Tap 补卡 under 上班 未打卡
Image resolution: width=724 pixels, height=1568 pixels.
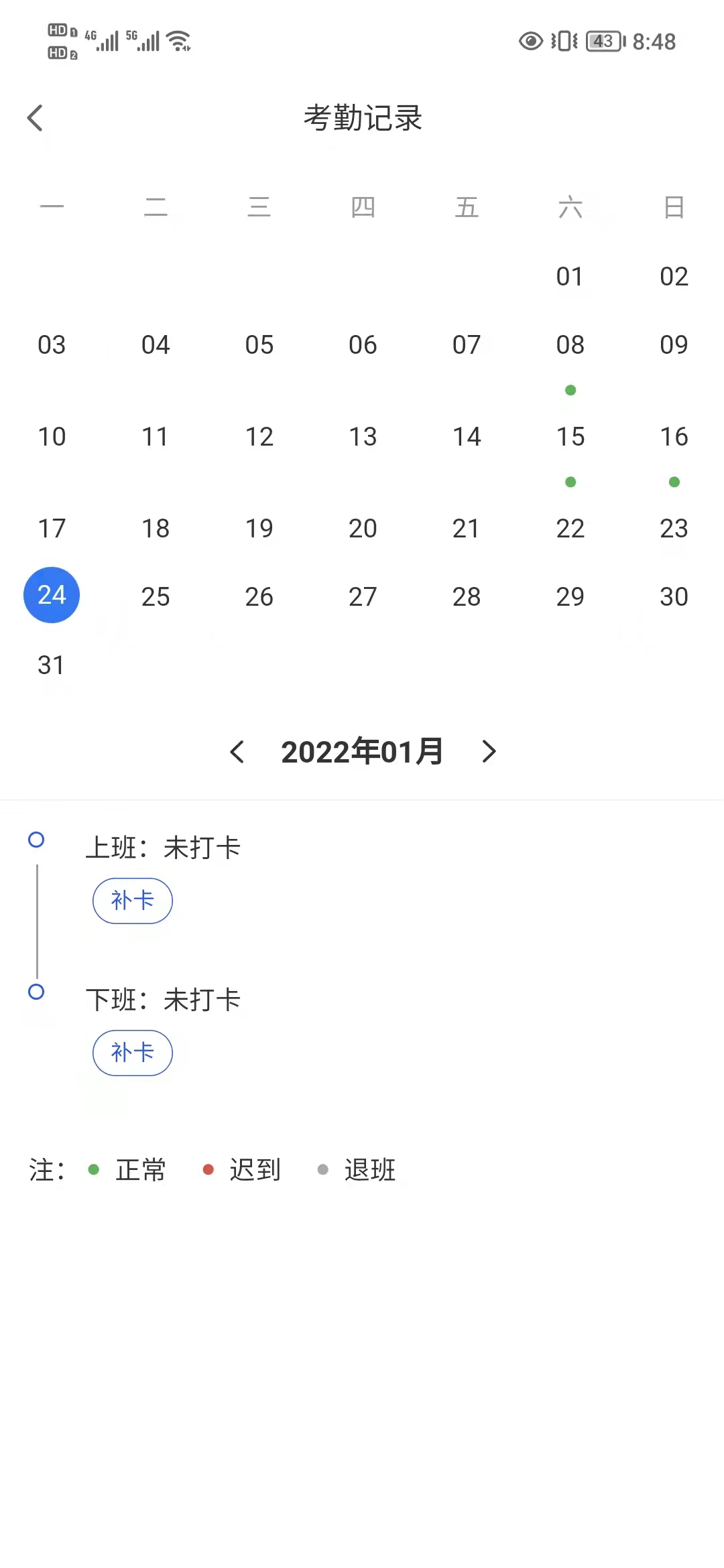pos(133,901)
